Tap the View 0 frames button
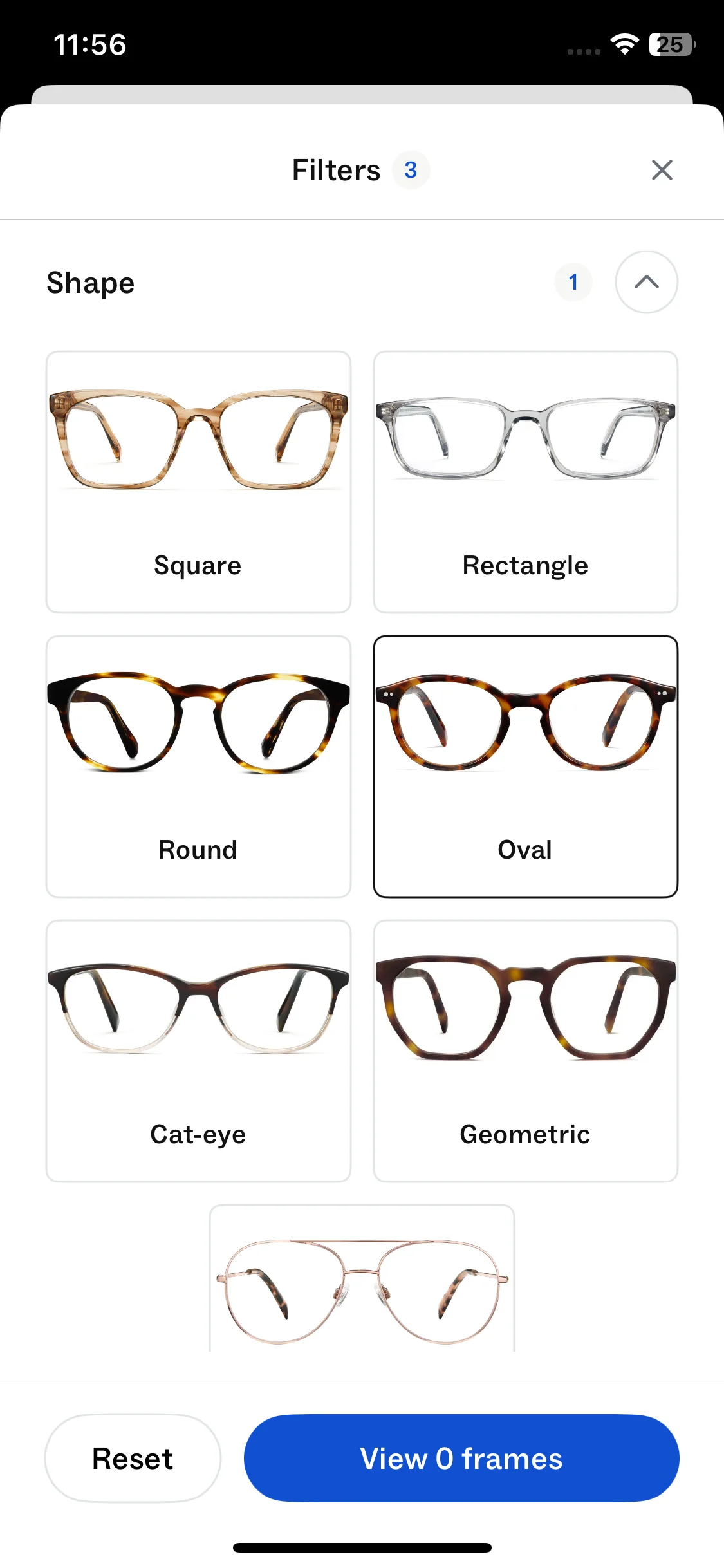This screenshot has width=724, height=1568. click(461, 1459)
